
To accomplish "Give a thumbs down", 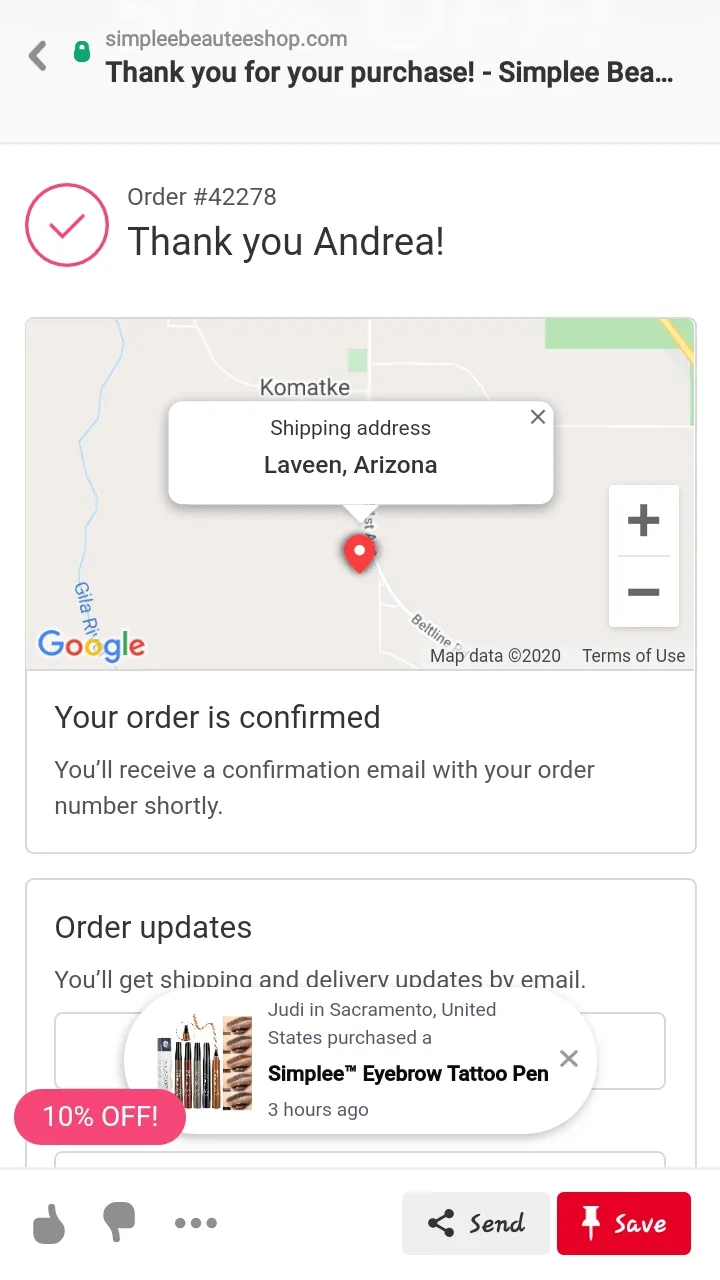I will point(119,1222).
